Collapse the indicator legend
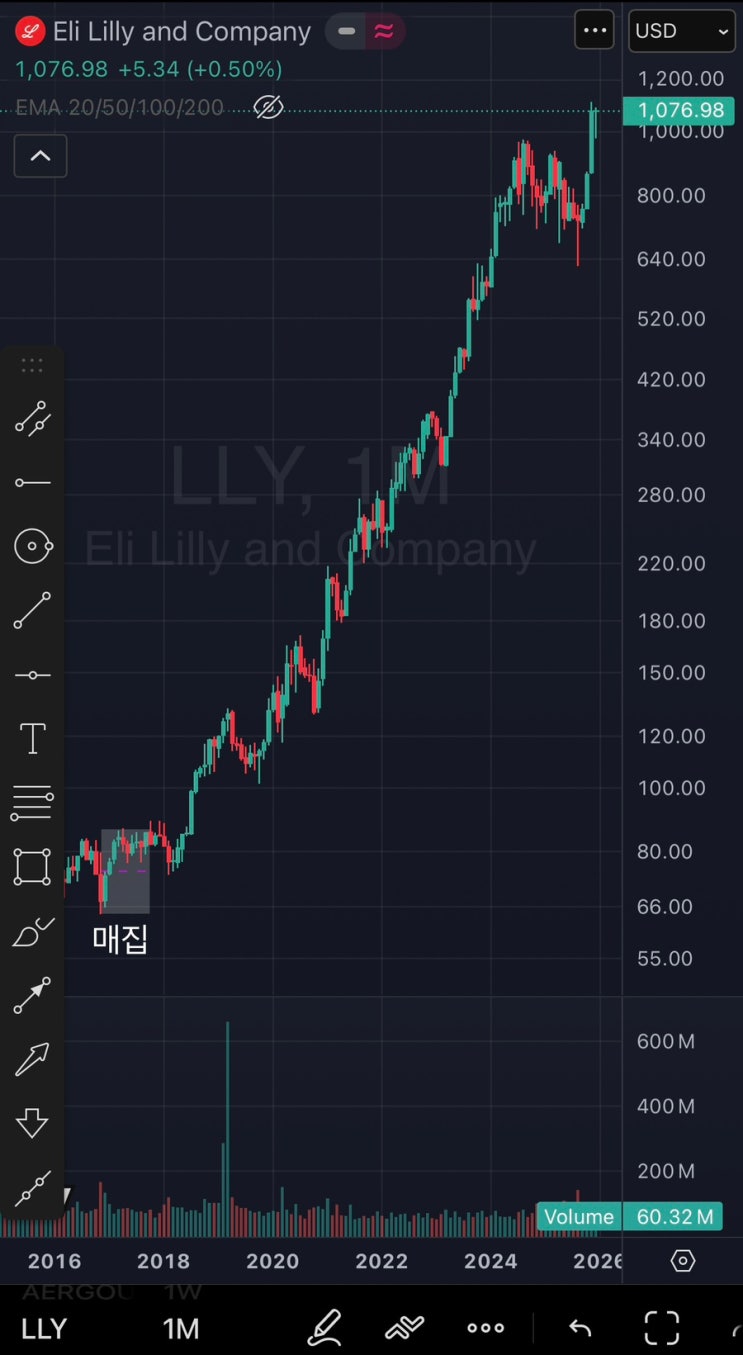The width and height of the screenshot is (743, 1355). click(40, 156)
